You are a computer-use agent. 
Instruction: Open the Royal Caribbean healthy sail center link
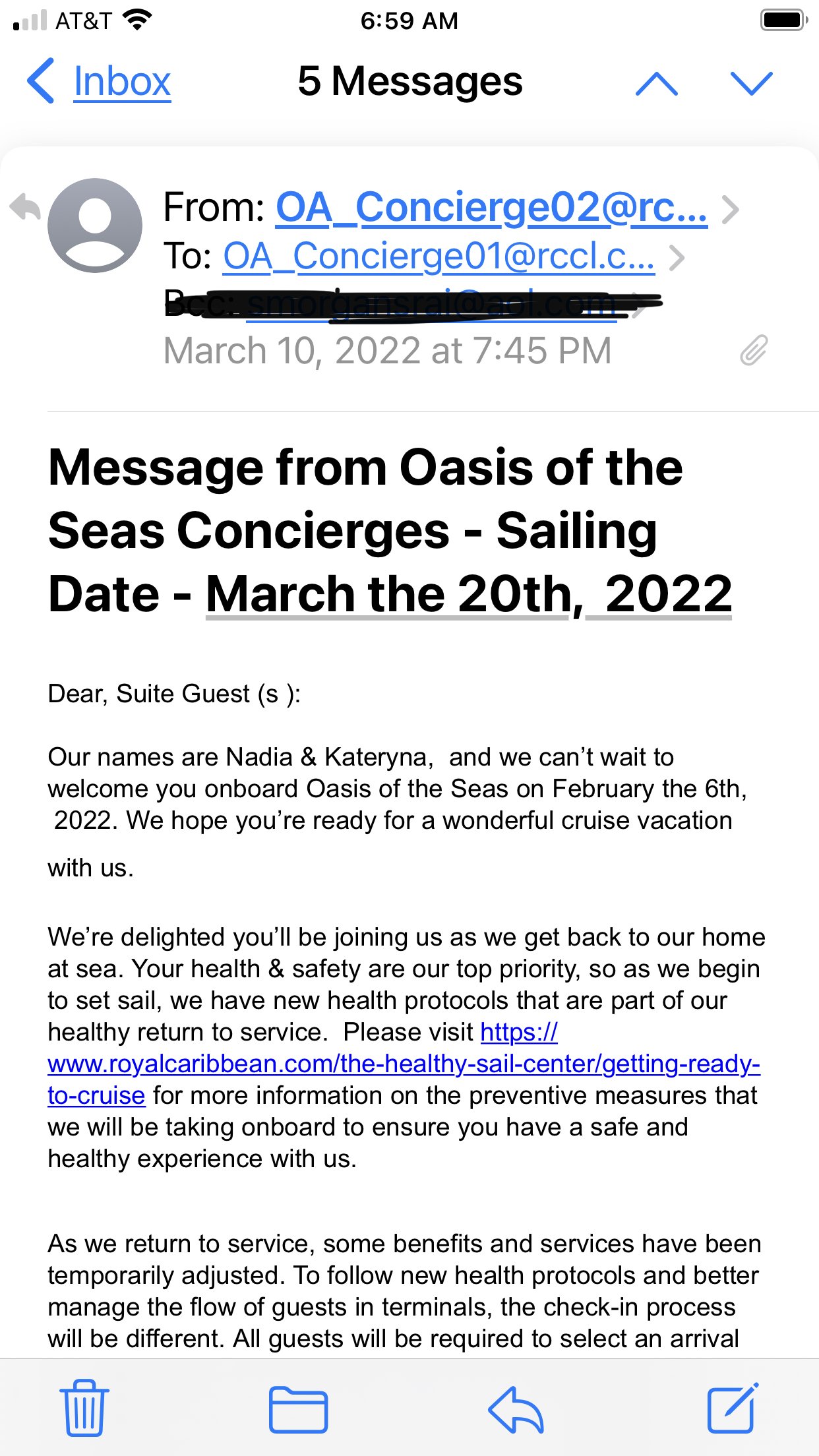(x=404, y=1064)
